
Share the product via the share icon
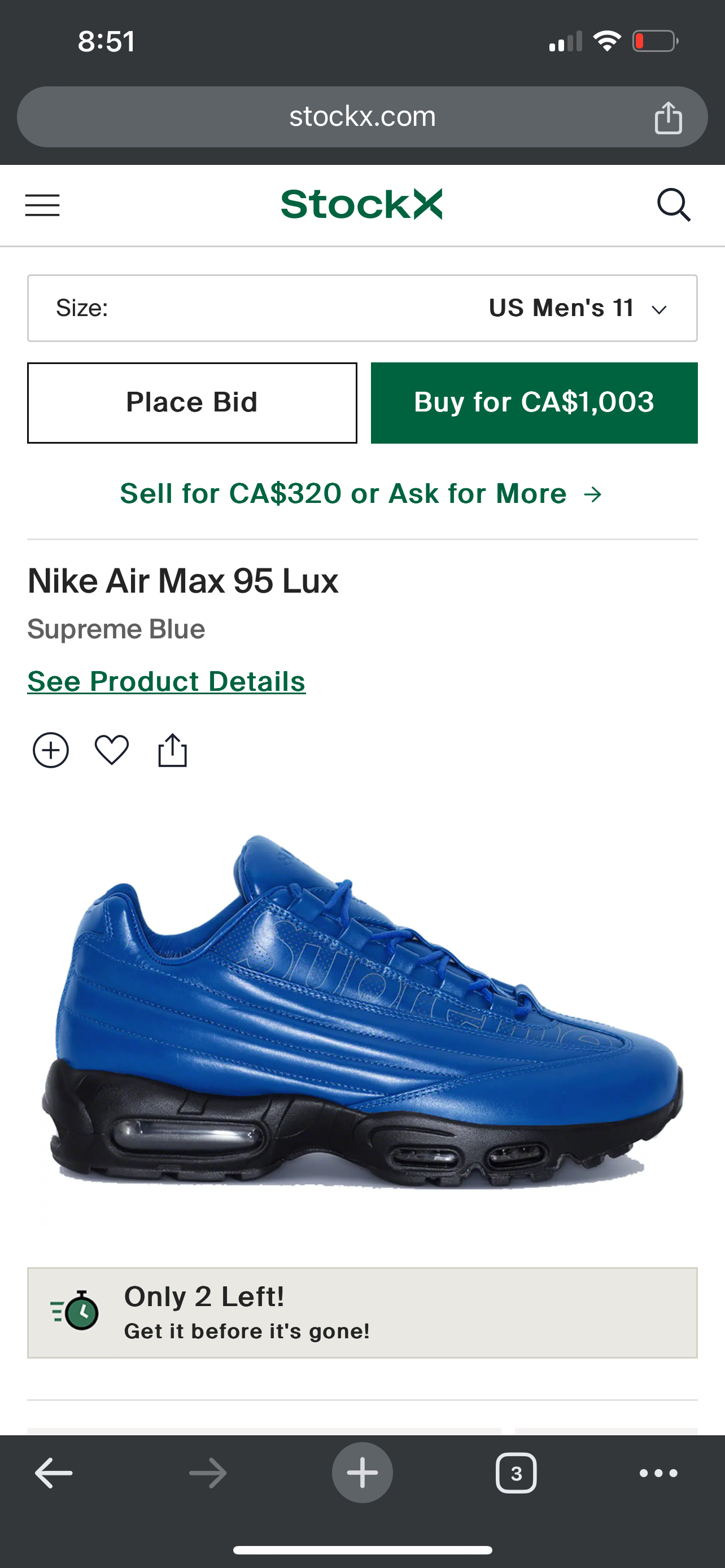tap(173, 750)
